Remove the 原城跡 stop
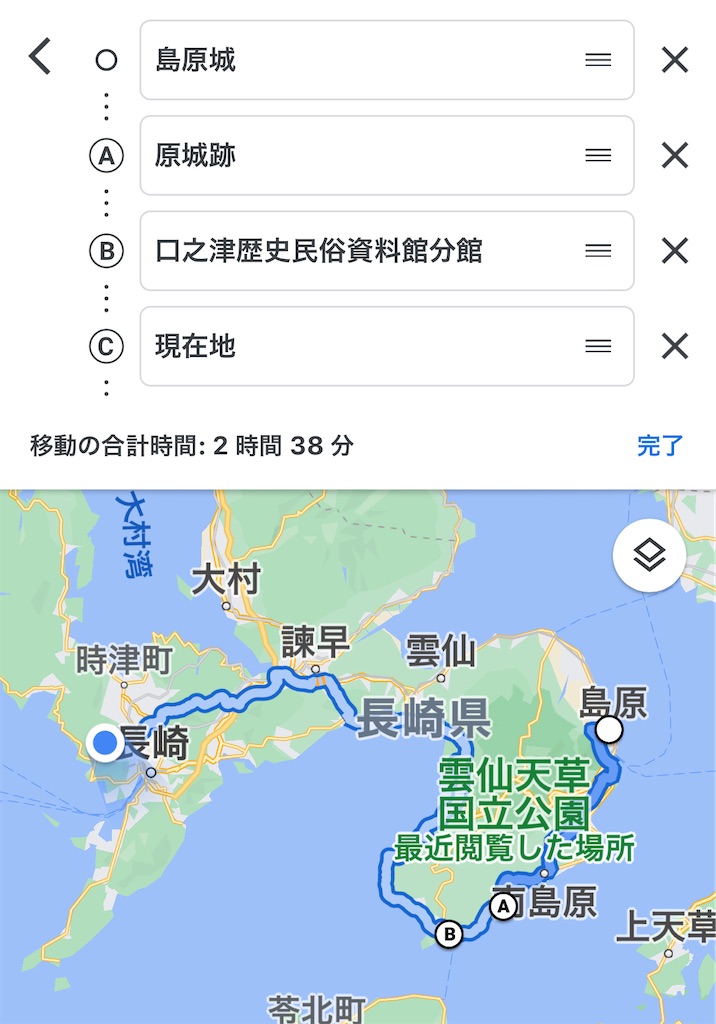The width and height of the screenshot is (716, 1024). pyautogui.click(x=675, y=155)
